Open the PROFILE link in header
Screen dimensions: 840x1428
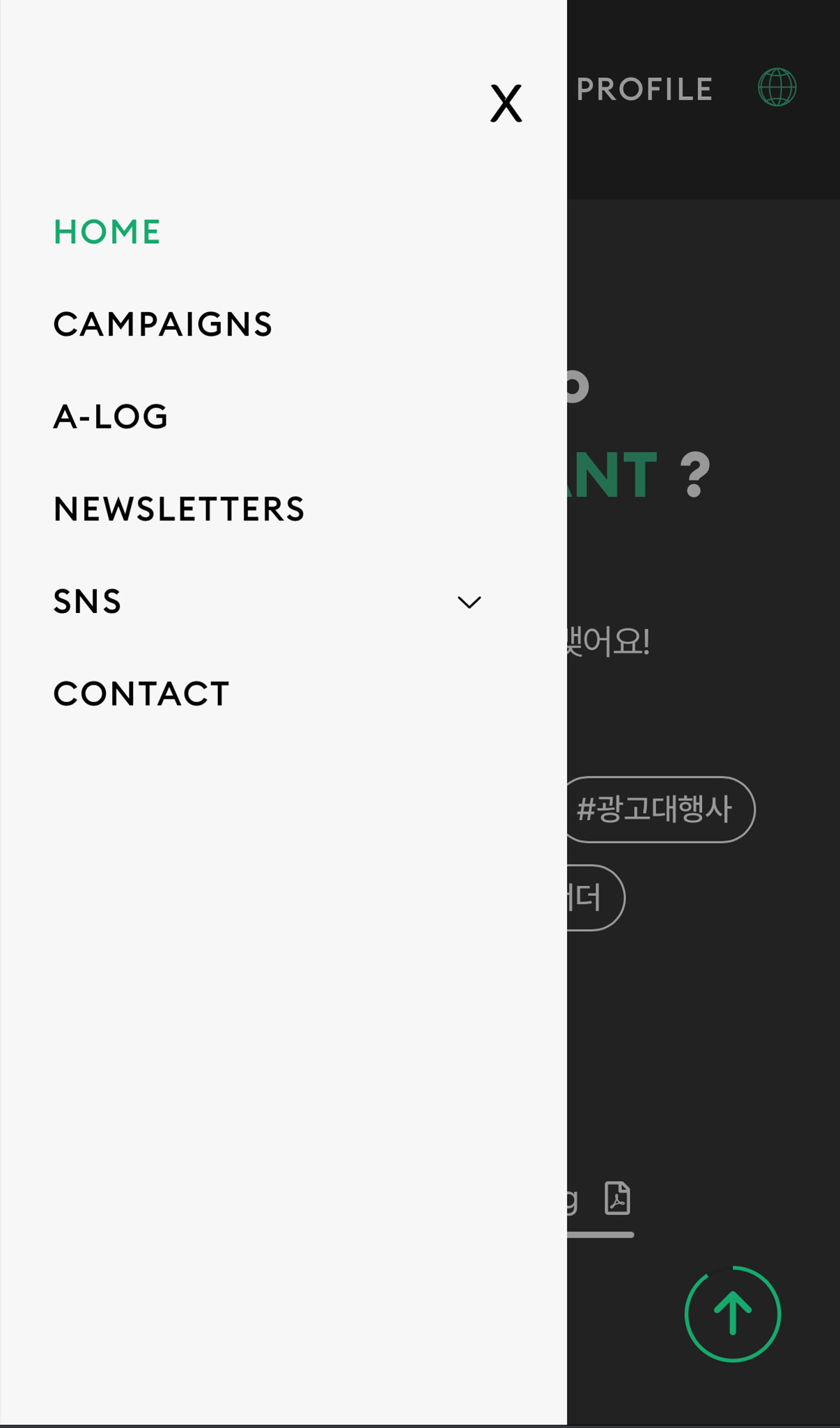click(644, 89)
